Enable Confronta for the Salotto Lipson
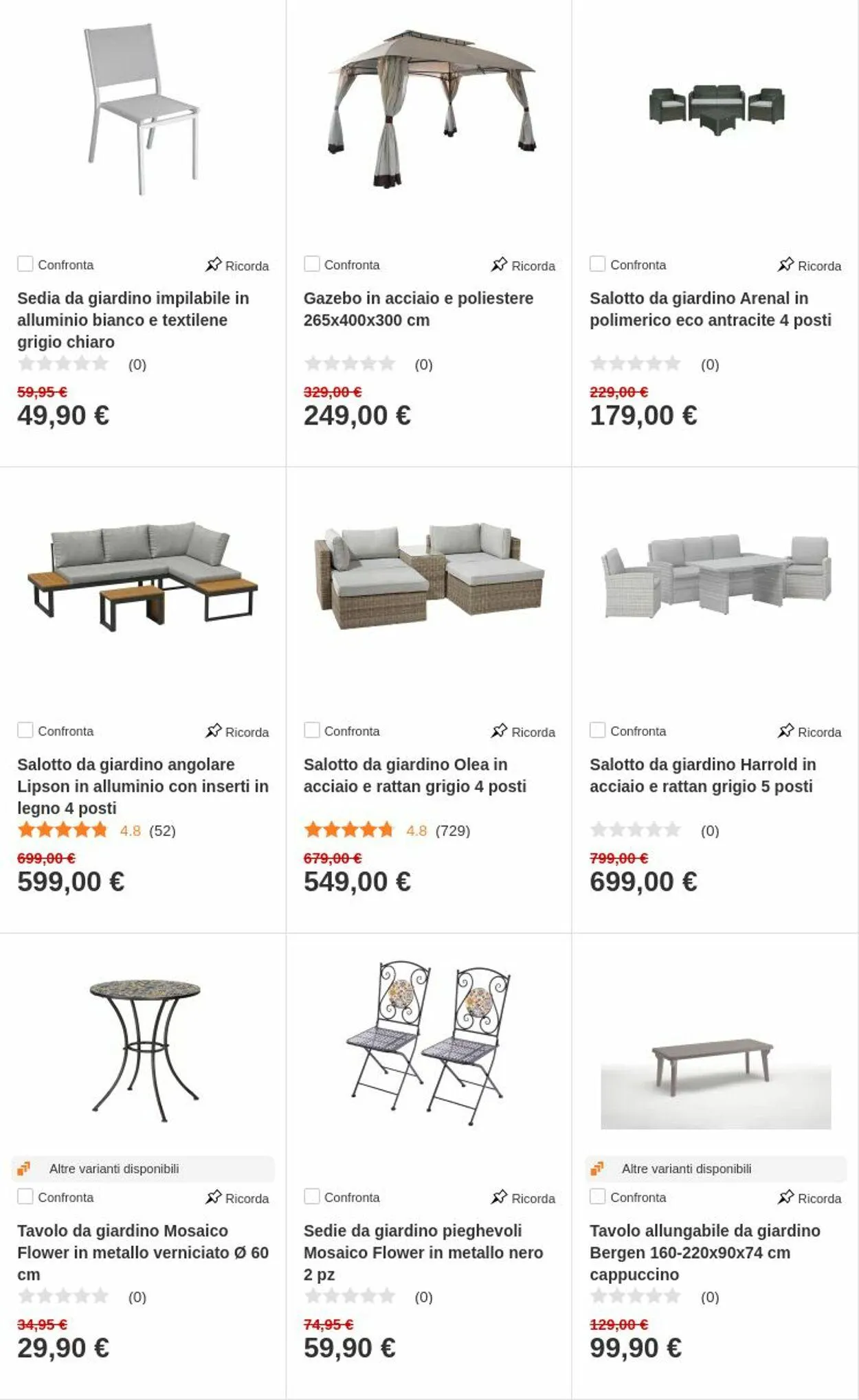 (x=25, y=730)
